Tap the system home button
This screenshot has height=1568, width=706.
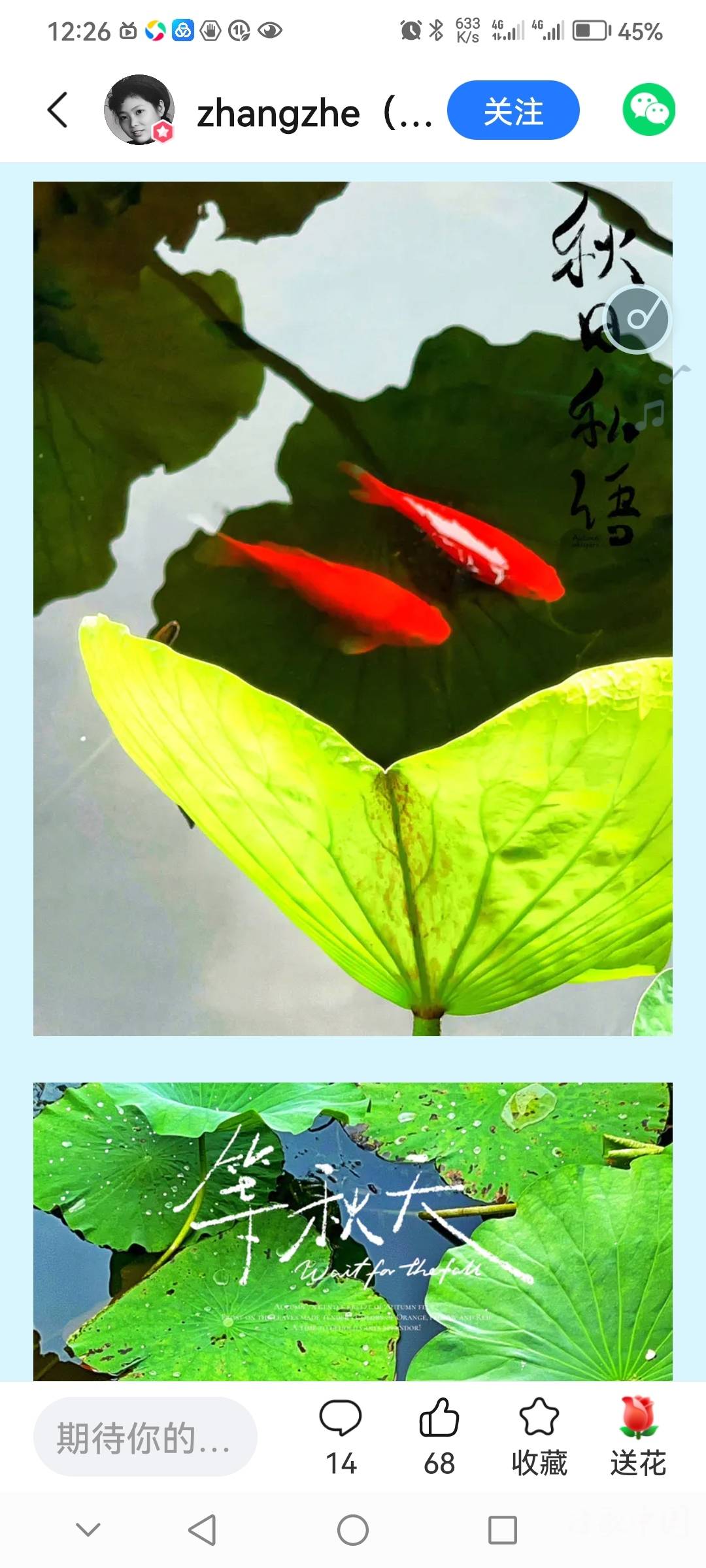click(353, 1530)
